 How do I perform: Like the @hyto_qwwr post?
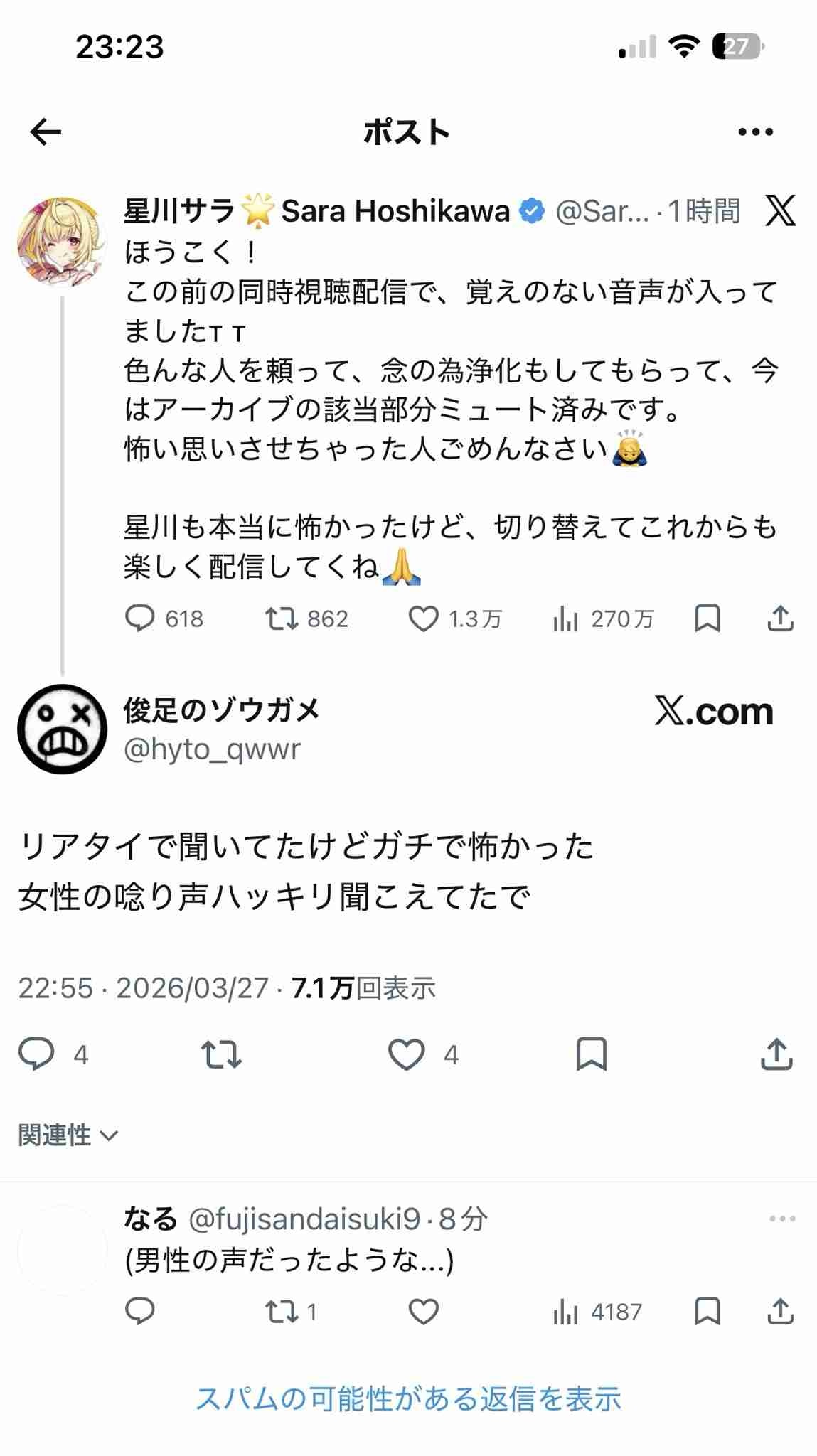click(x=406, y=1054)
